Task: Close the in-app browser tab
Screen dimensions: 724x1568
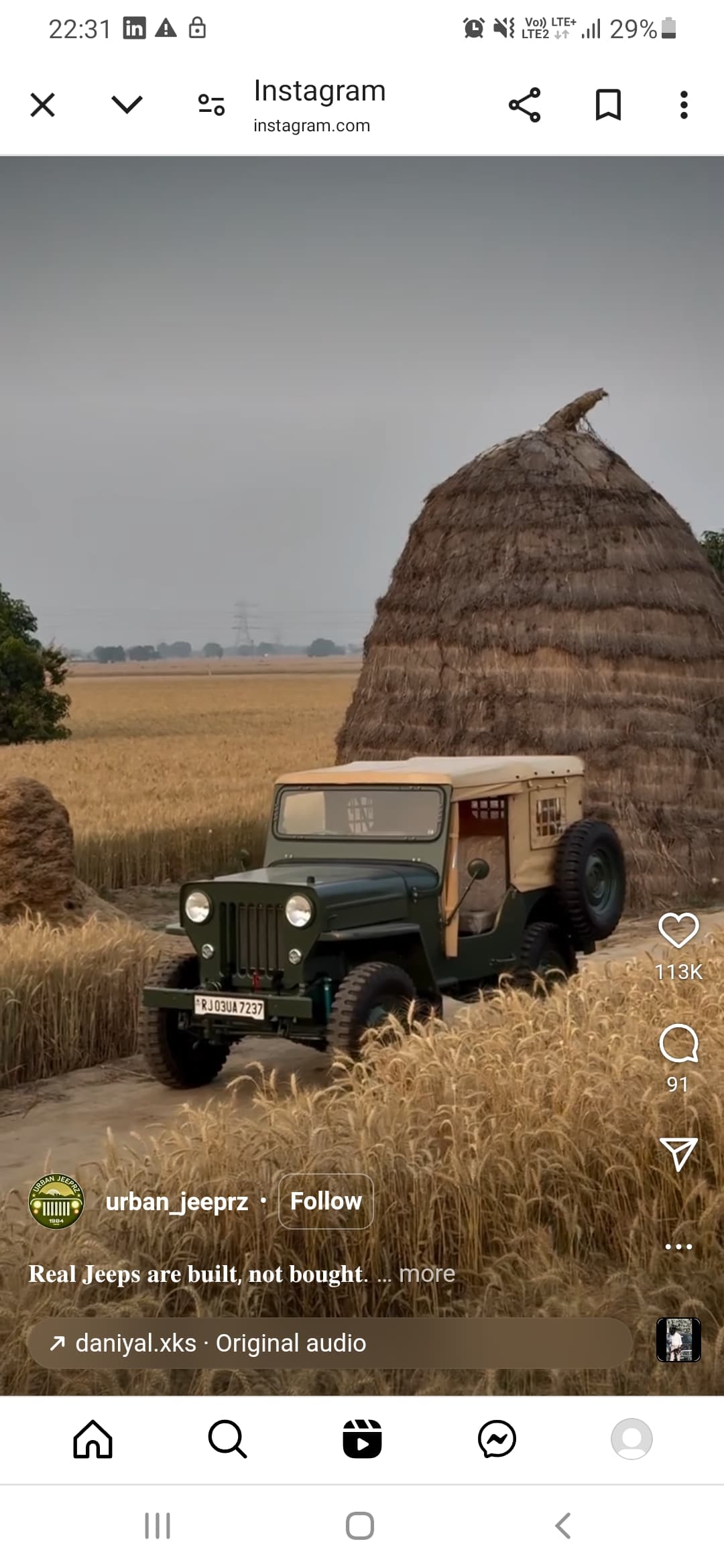Action: coord(43,105)
